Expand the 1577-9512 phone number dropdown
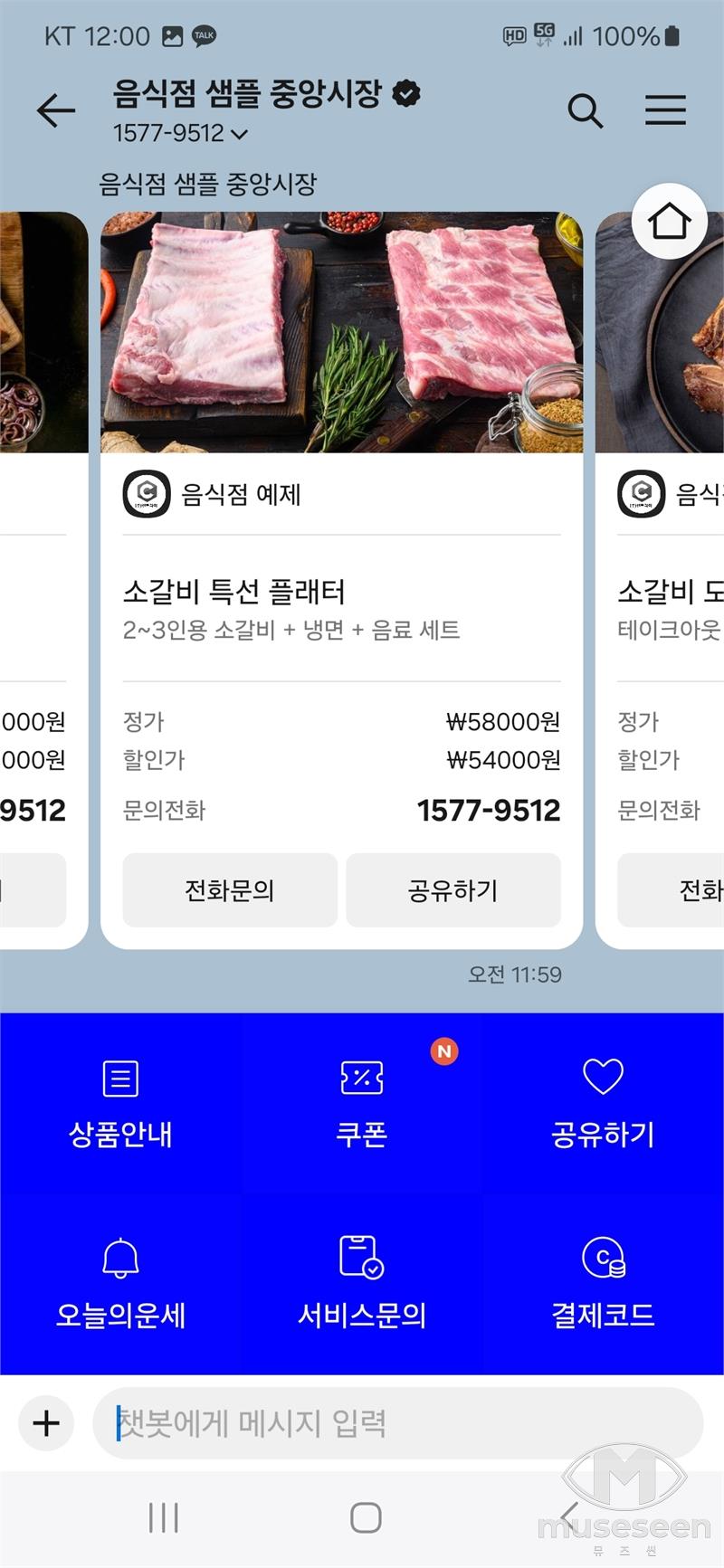The image size is (724, 1568). click(x=181, y=134)
